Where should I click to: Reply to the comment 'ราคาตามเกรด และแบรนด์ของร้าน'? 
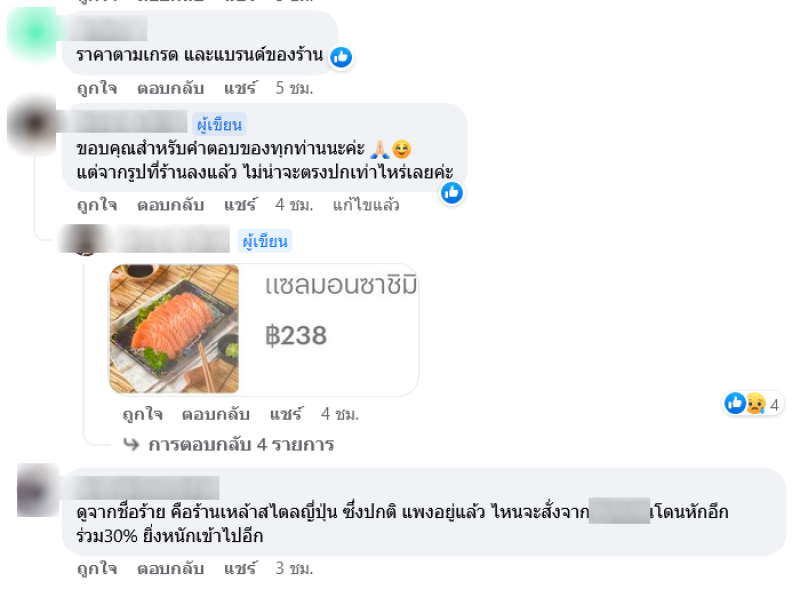point(170,88)
